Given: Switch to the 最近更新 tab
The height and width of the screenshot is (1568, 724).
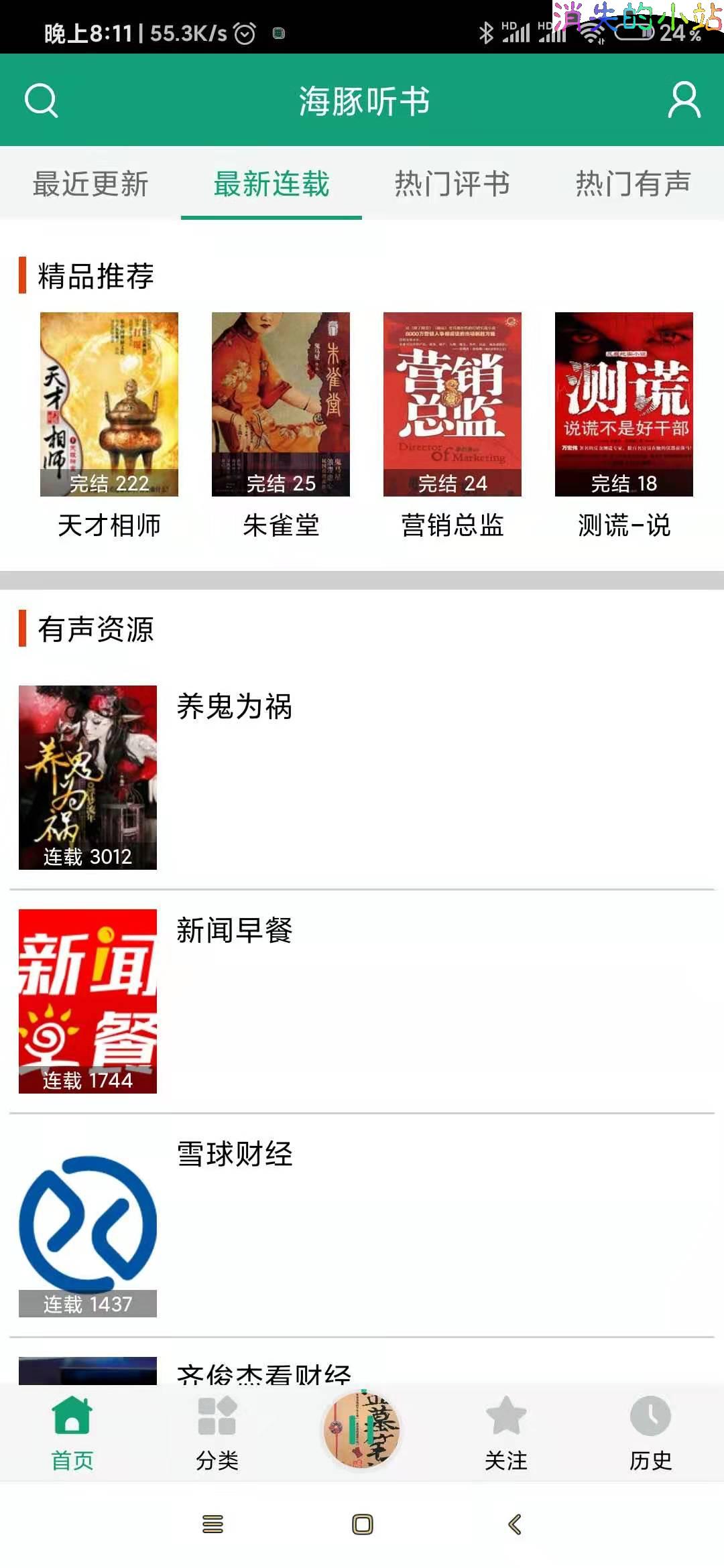Looking at the screenshot, I should pyautogui.click(x=90, y=184).
